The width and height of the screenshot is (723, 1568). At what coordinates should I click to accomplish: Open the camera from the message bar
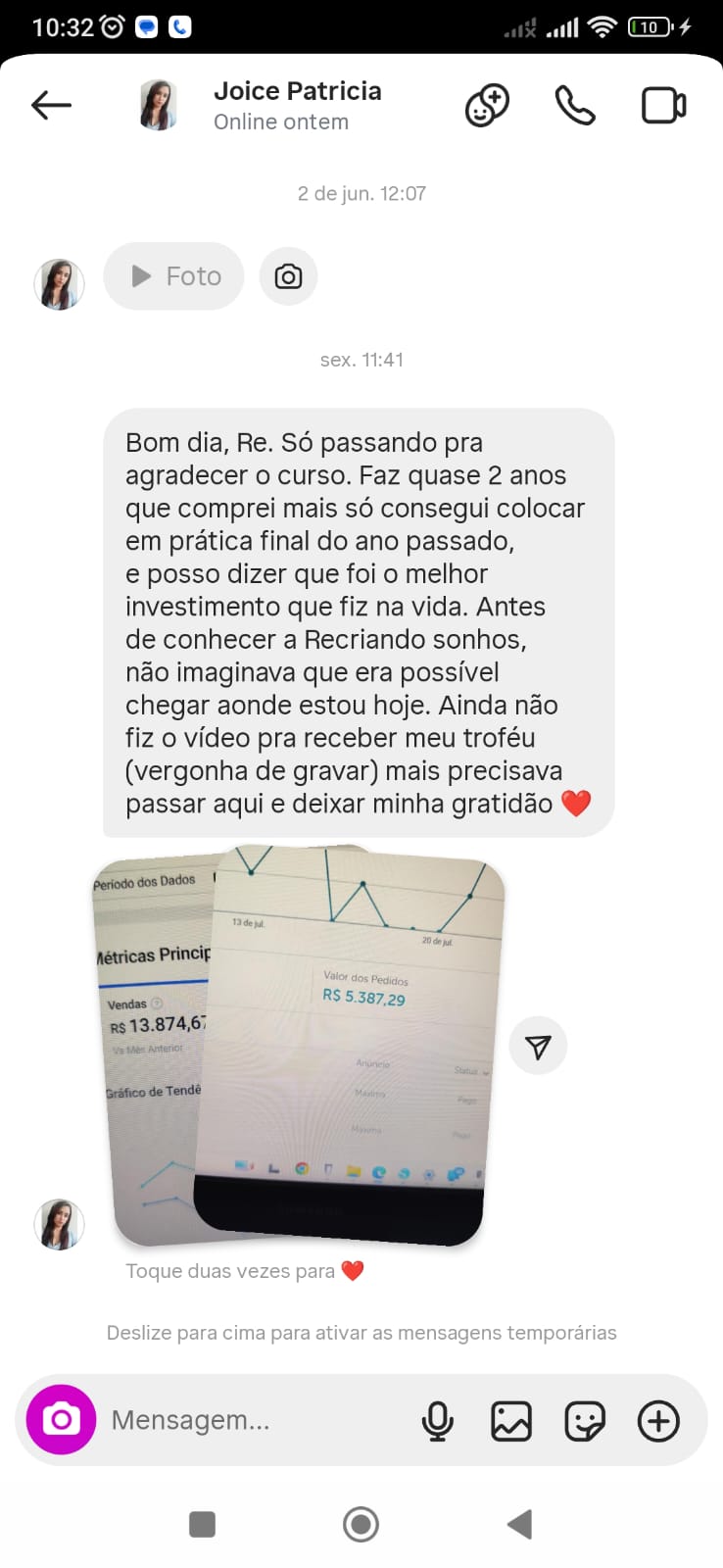[61, 1419]
